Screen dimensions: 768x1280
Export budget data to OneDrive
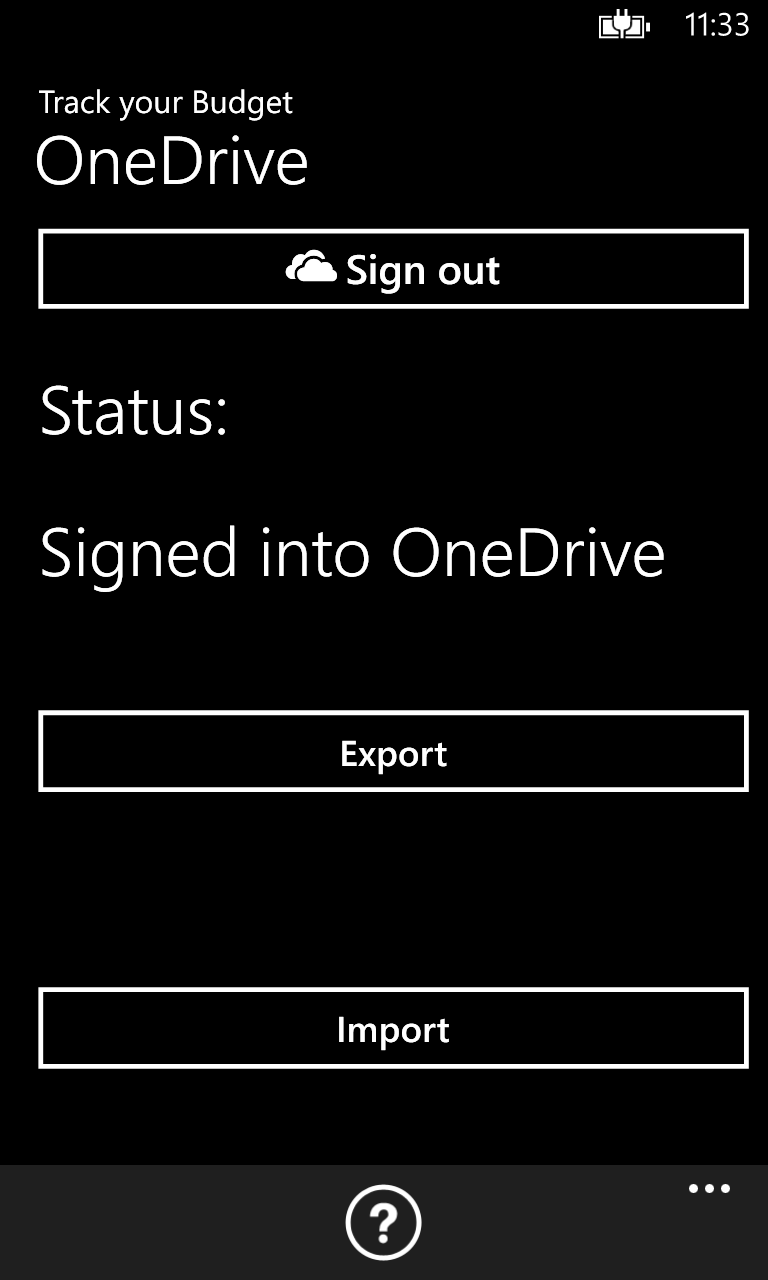(393, 752)
